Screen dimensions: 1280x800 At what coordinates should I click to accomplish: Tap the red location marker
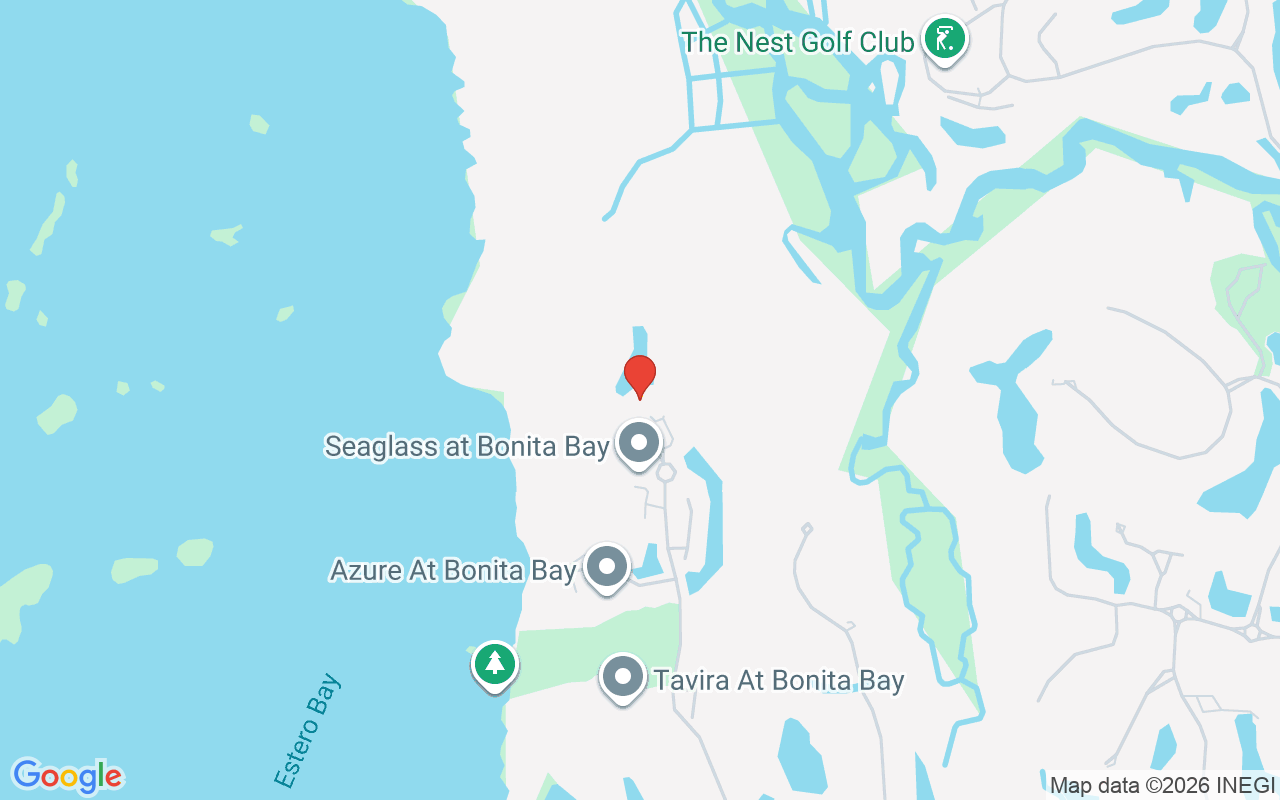click(639, 375)
